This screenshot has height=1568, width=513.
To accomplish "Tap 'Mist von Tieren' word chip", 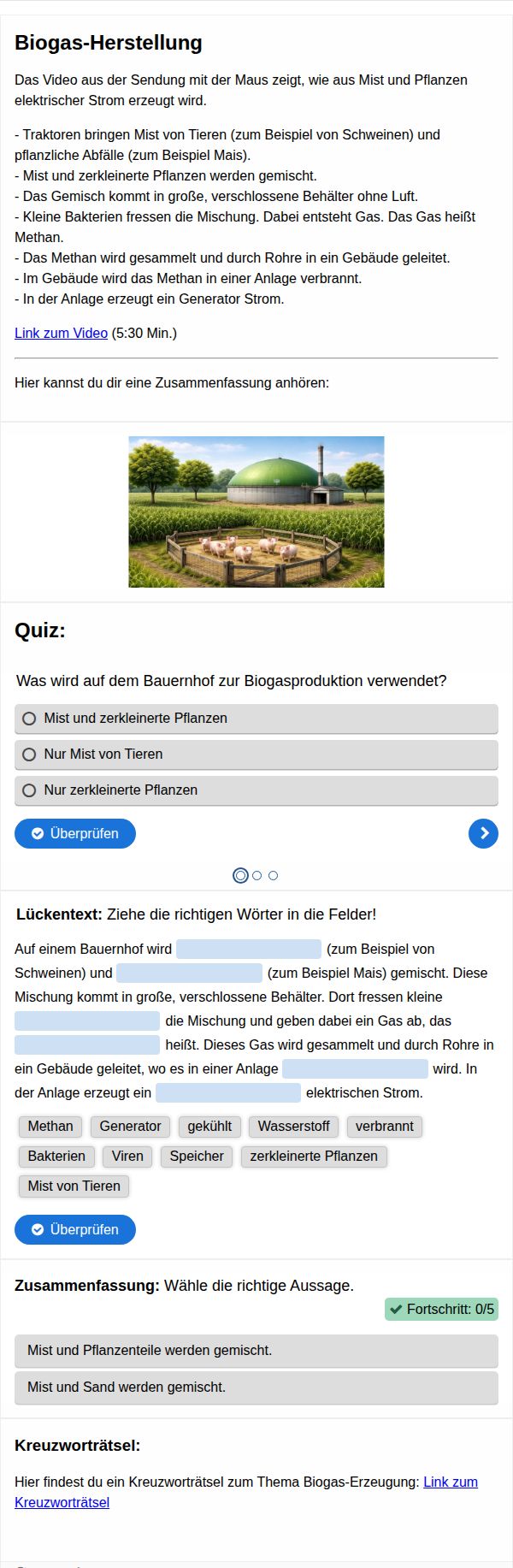I will point(74,1186).
